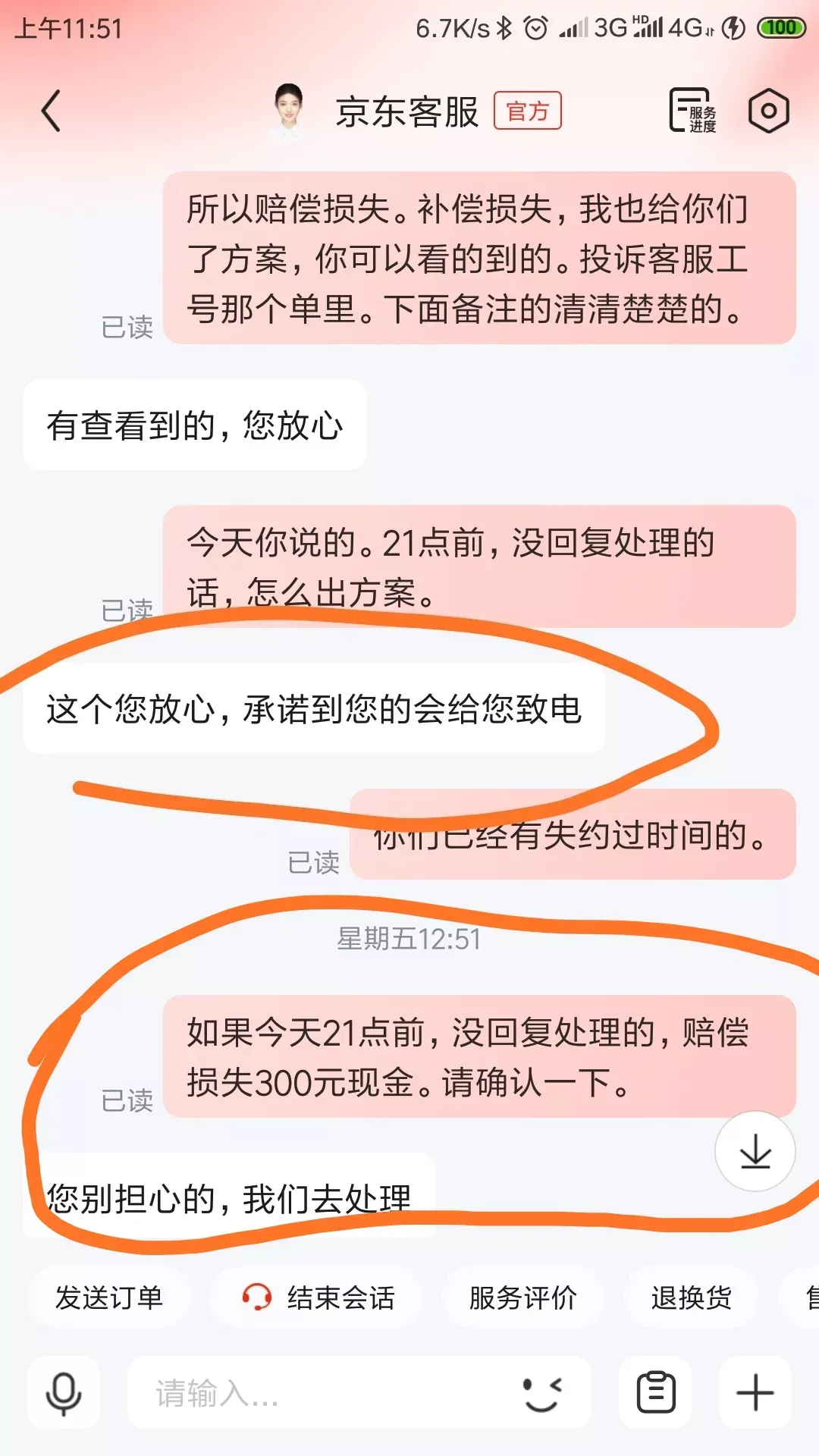Tap the 发送订单 chip

tap(109, 1298)
